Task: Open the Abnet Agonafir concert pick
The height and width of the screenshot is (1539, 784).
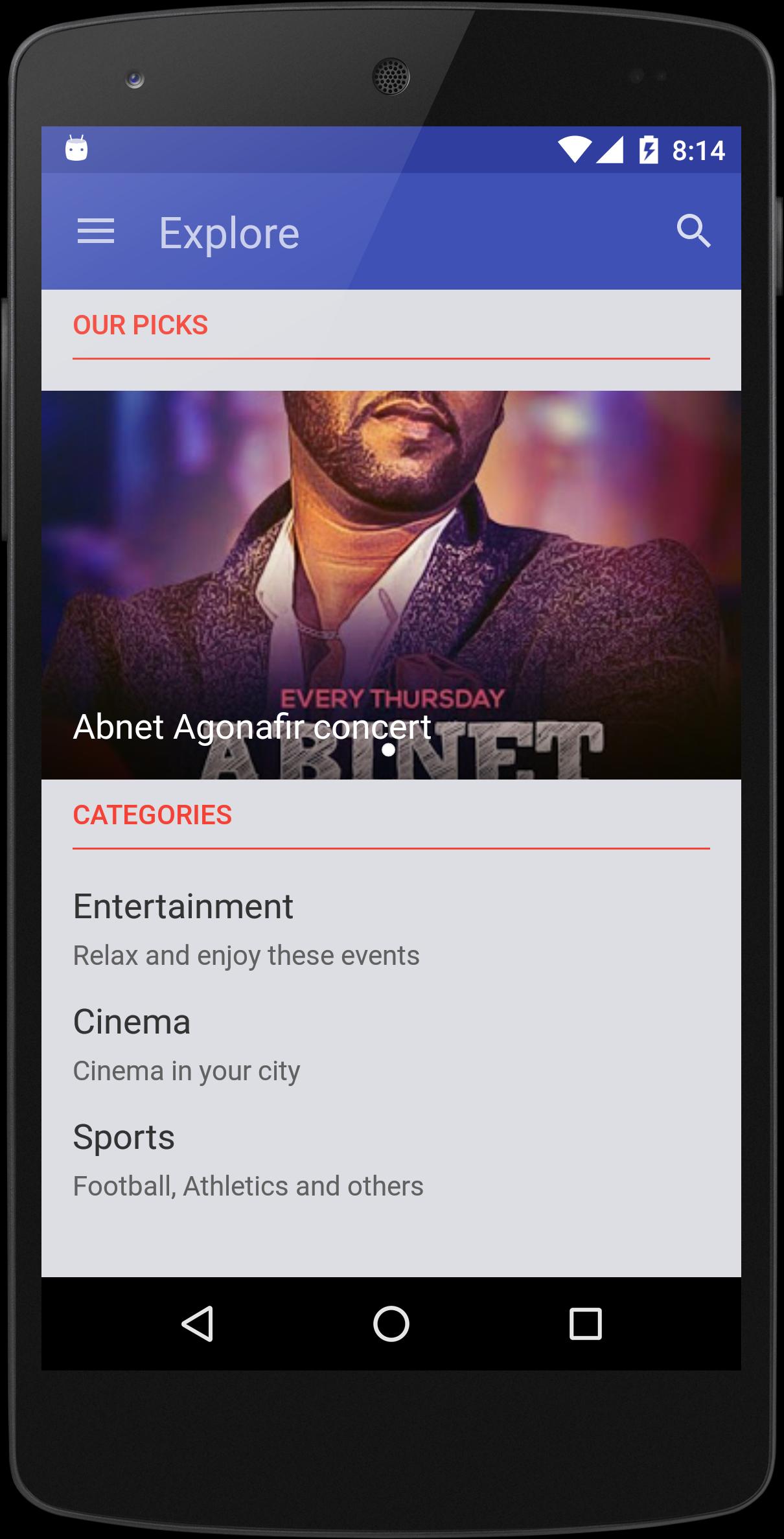Action: point(391,583)
